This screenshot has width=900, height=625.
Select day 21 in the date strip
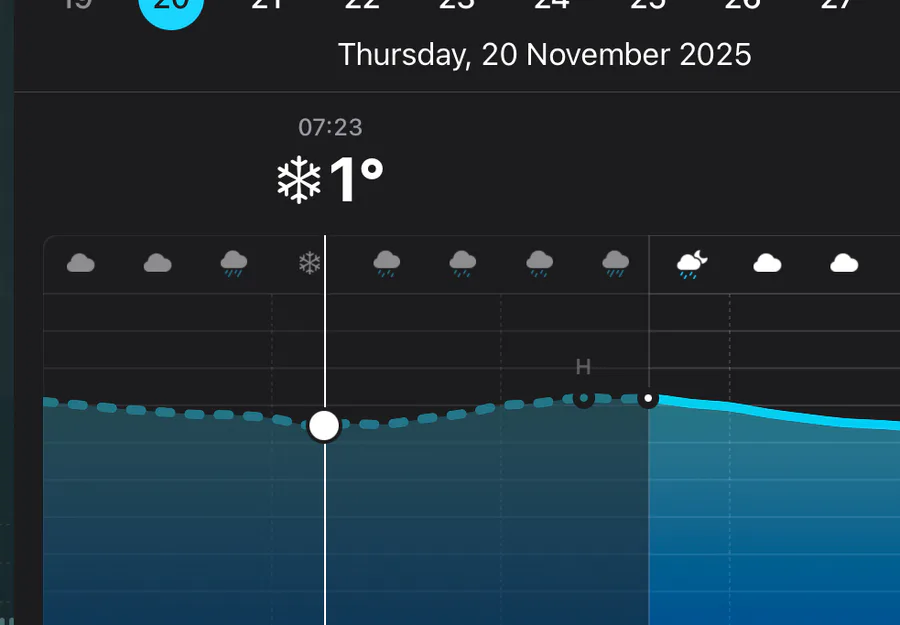[266, 5]
